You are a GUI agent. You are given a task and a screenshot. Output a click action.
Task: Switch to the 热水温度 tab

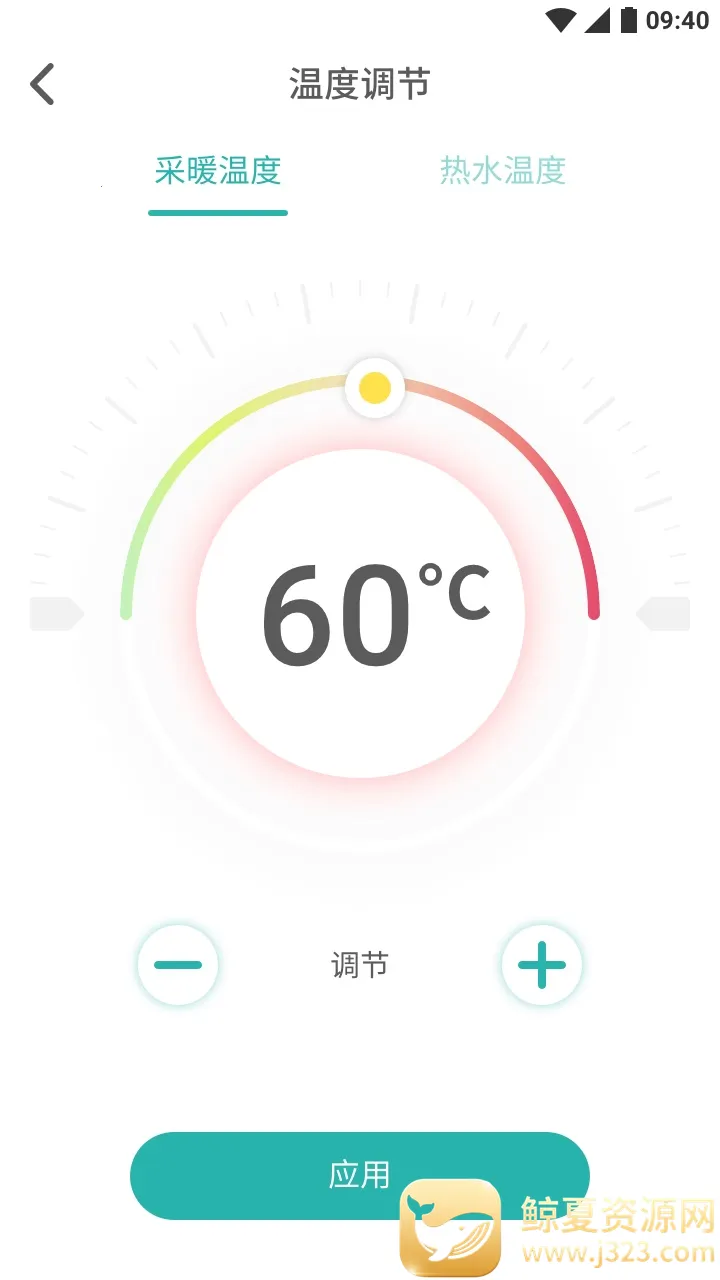[503, 171]
